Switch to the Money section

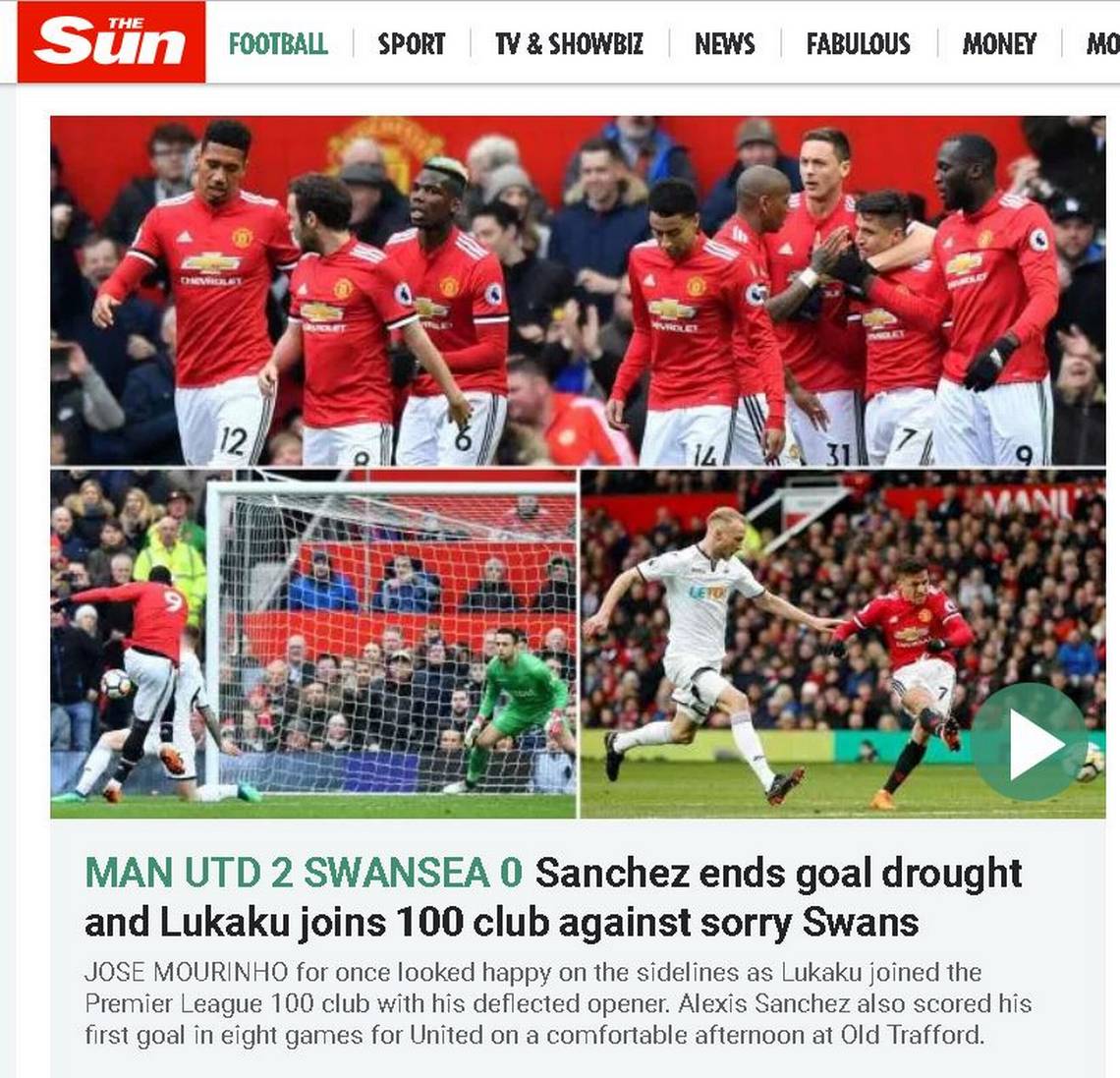point(999,44)
